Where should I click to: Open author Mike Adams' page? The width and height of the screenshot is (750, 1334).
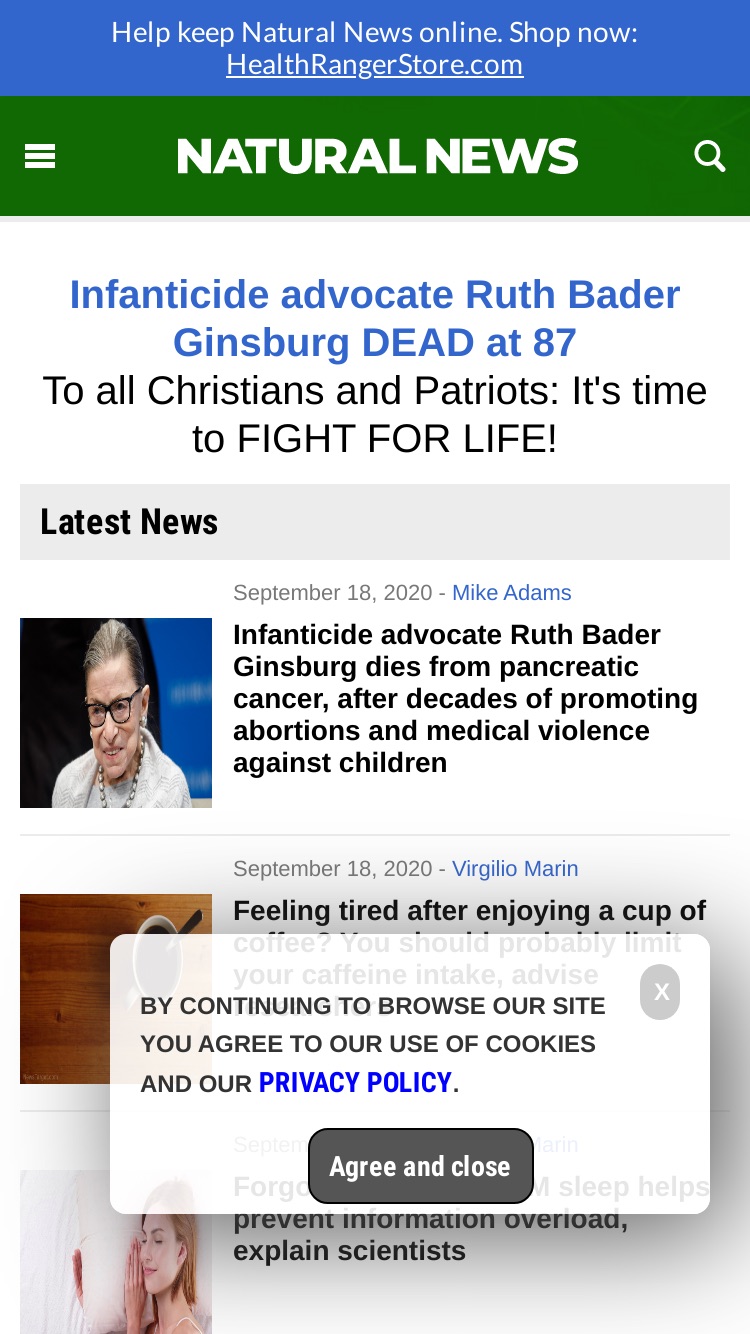[x=512, y=593]
